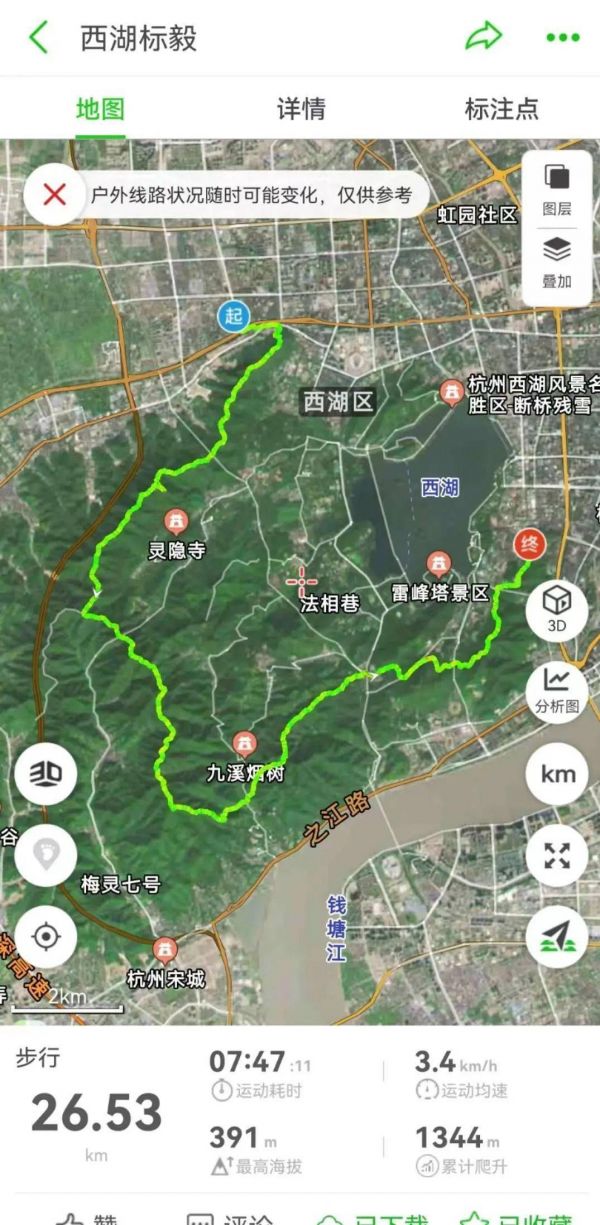Start navigation with the green arrow button
Screen dimensions: 600x1225
click(557, 936)
